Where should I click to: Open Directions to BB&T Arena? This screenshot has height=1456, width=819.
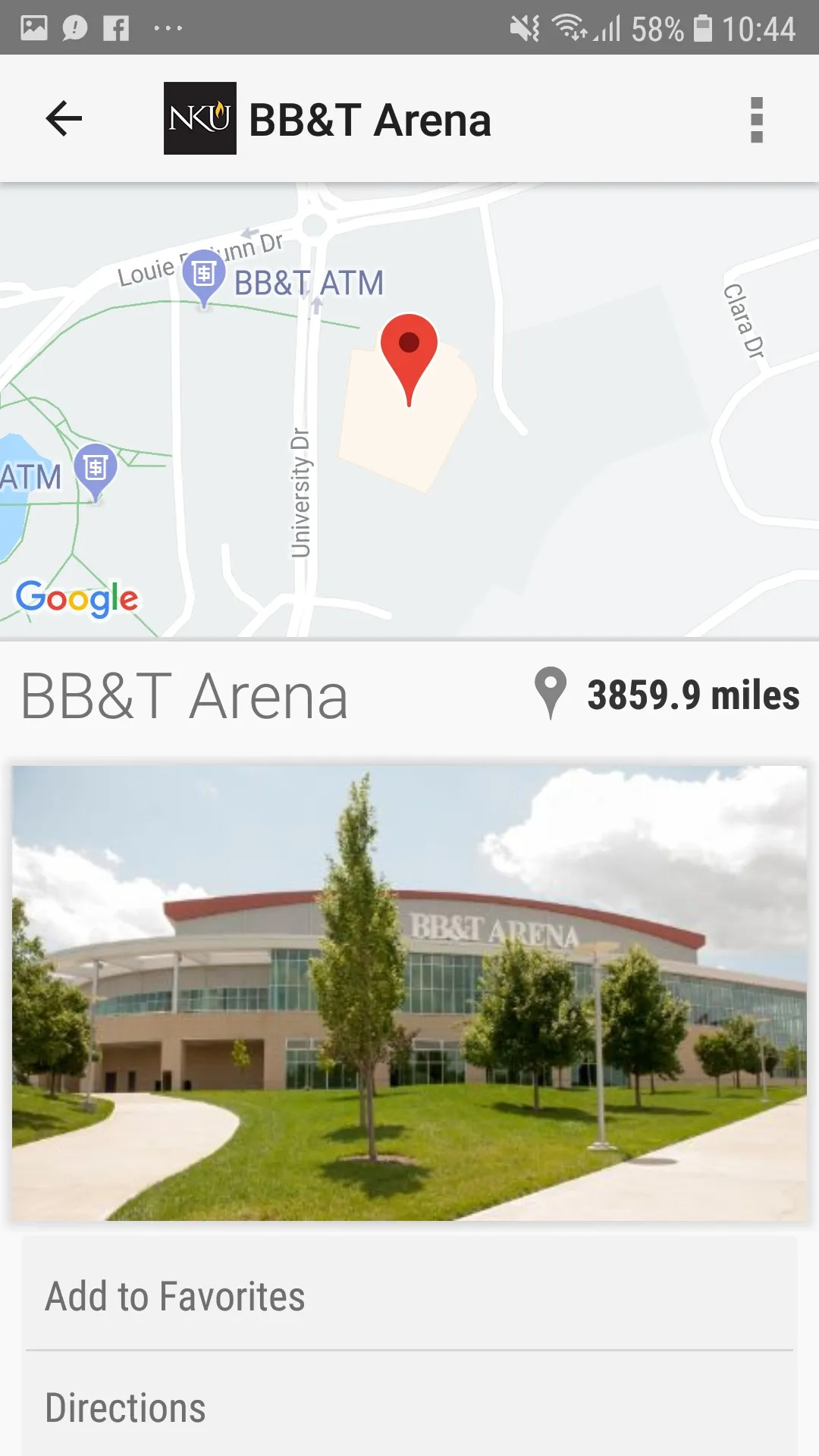[409, 1407]
